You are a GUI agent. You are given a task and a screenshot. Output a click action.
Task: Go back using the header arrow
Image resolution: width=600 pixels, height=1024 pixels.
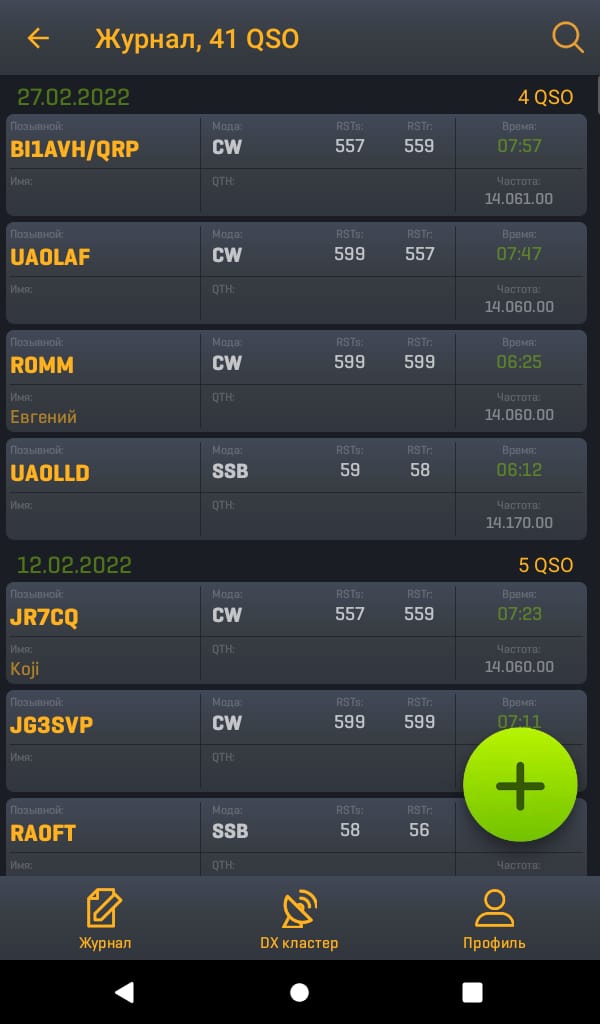pyautogui.click(x=38, y=39)
